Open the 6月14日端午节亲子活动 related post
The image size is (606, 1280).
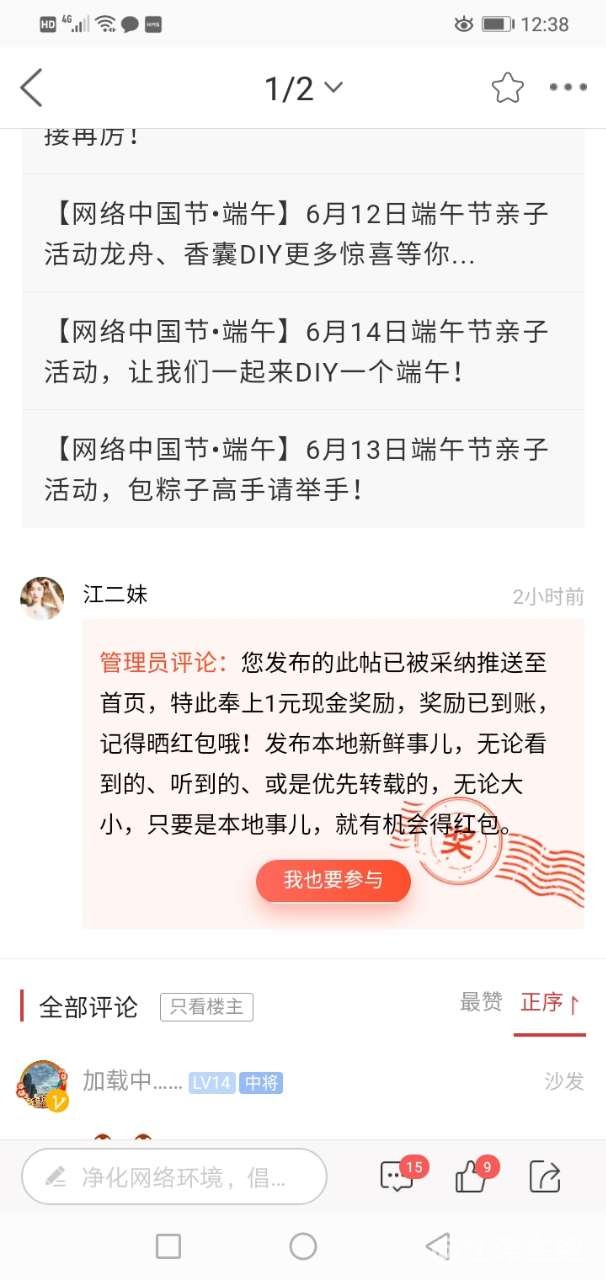click(302, 351)
